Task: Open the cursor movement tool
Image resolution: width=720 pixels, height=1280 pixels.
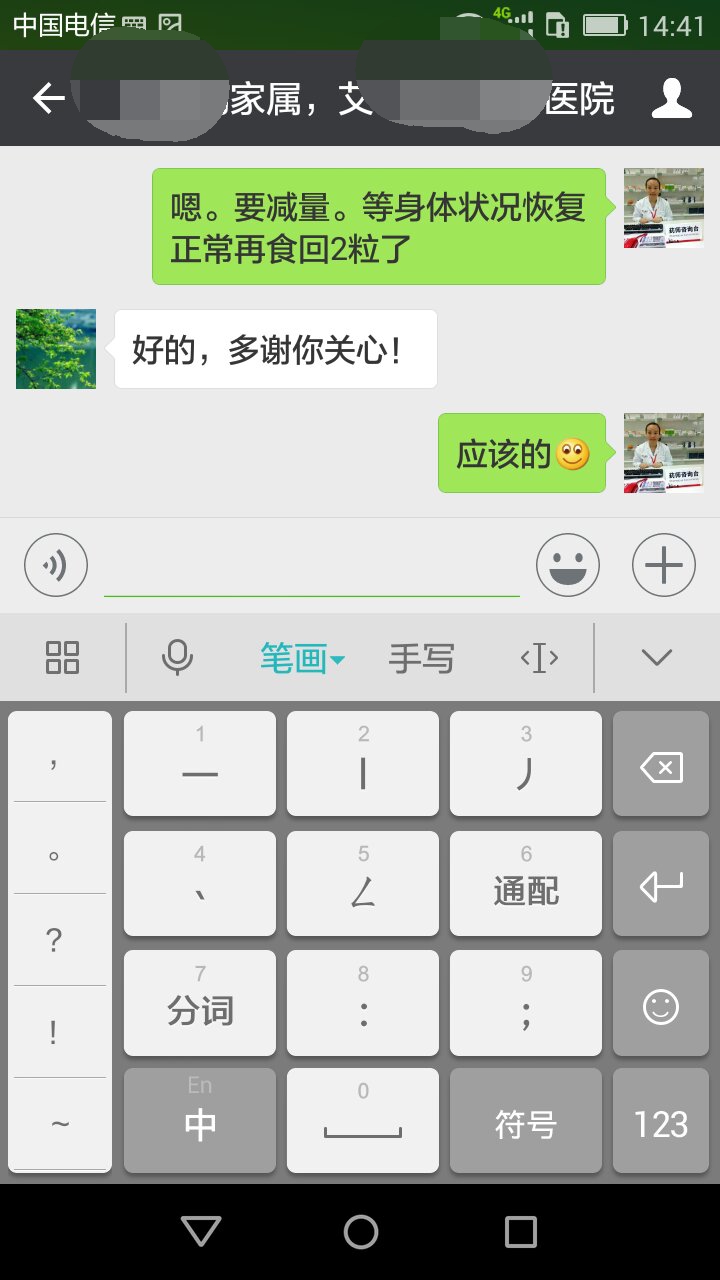Action: point(539,658)
